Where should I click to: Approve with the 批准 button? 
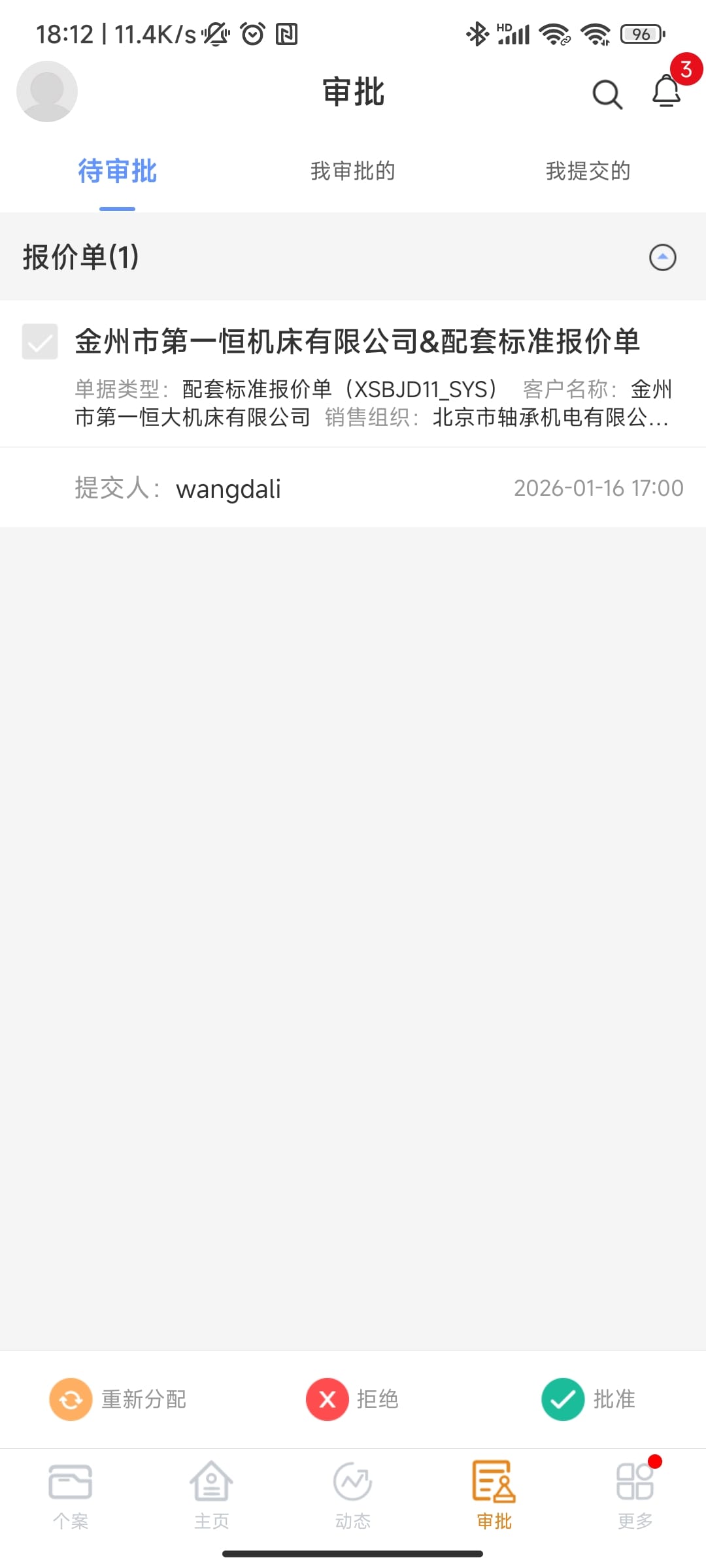[x=588, y=1399]
